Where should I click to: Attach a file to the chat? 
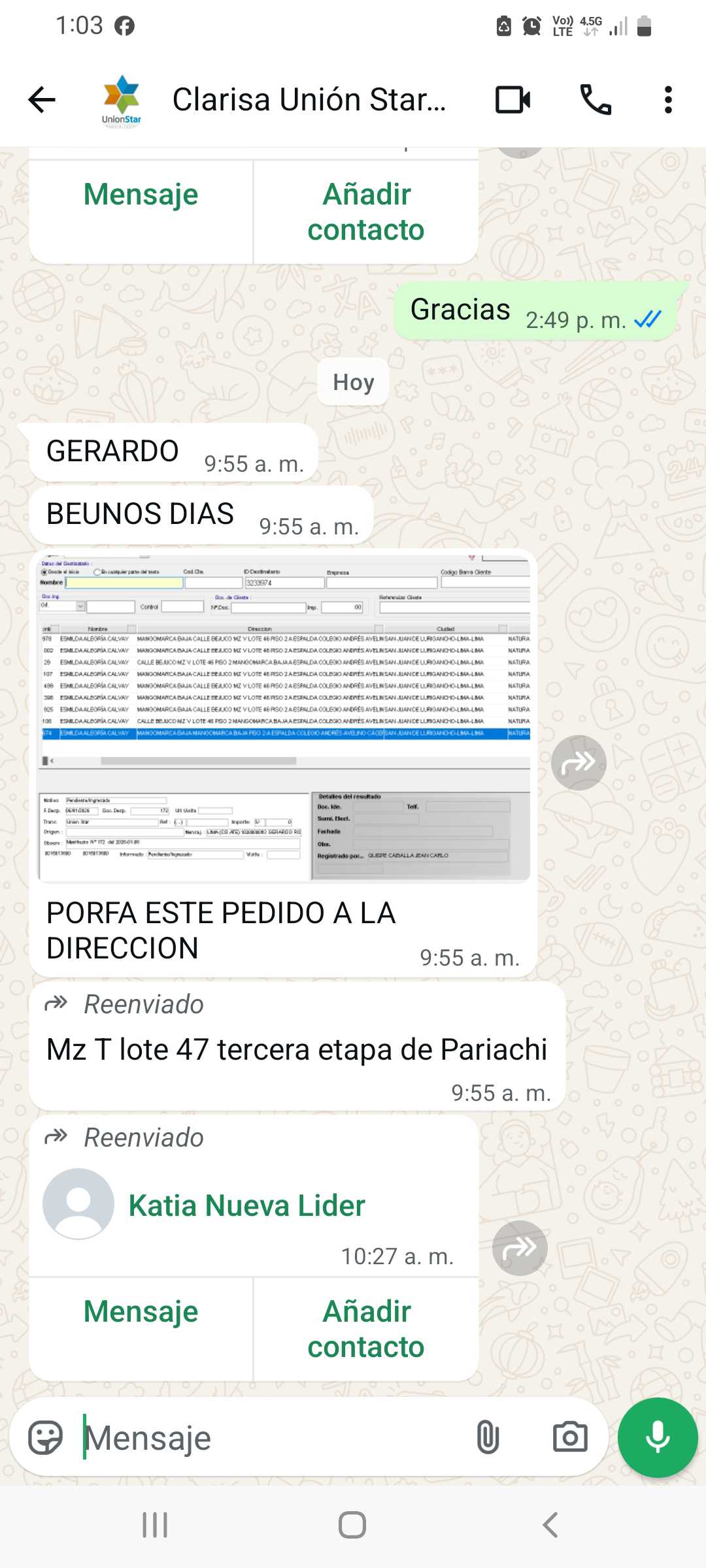[x=488, y=1437]
